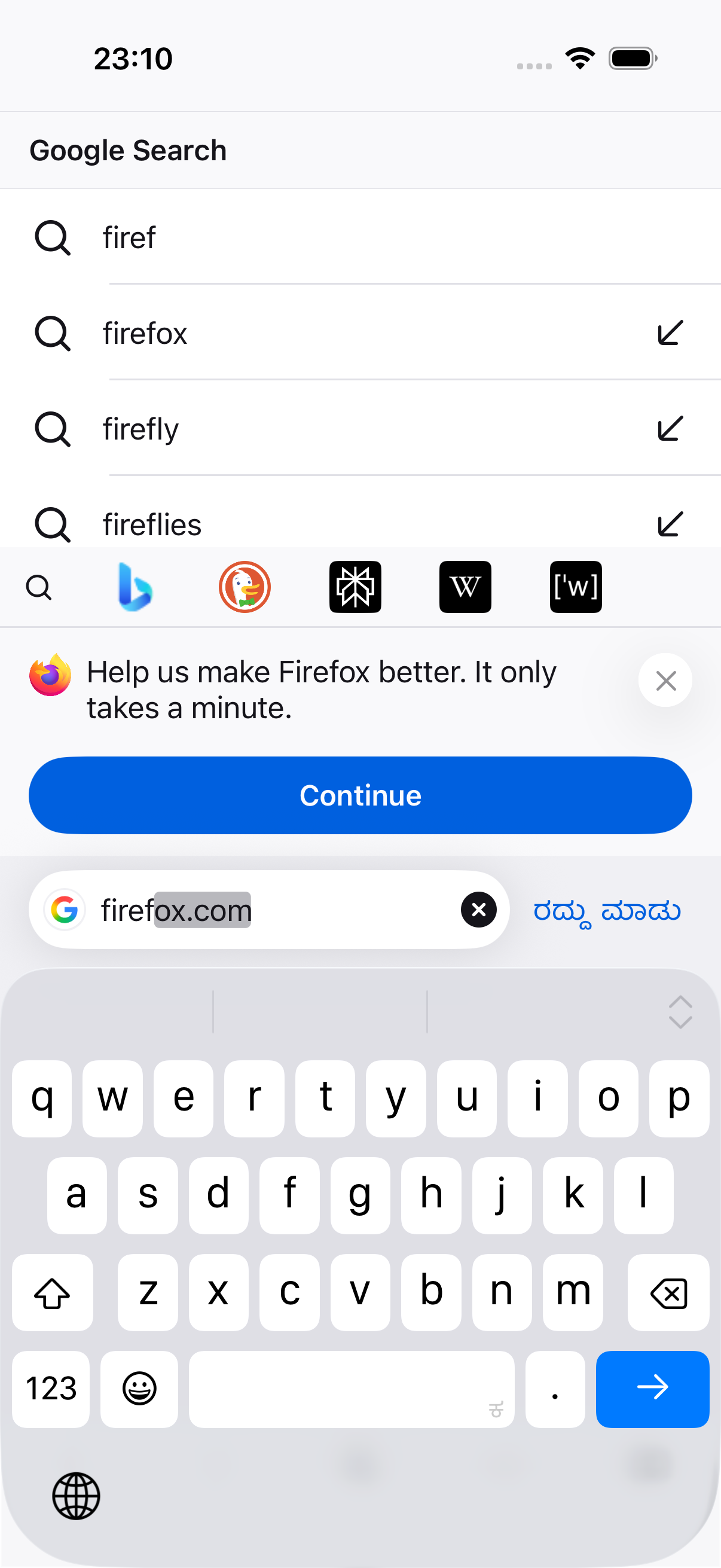
Task: Select the 'firefly' search suggestion
Action: point(360,429)
